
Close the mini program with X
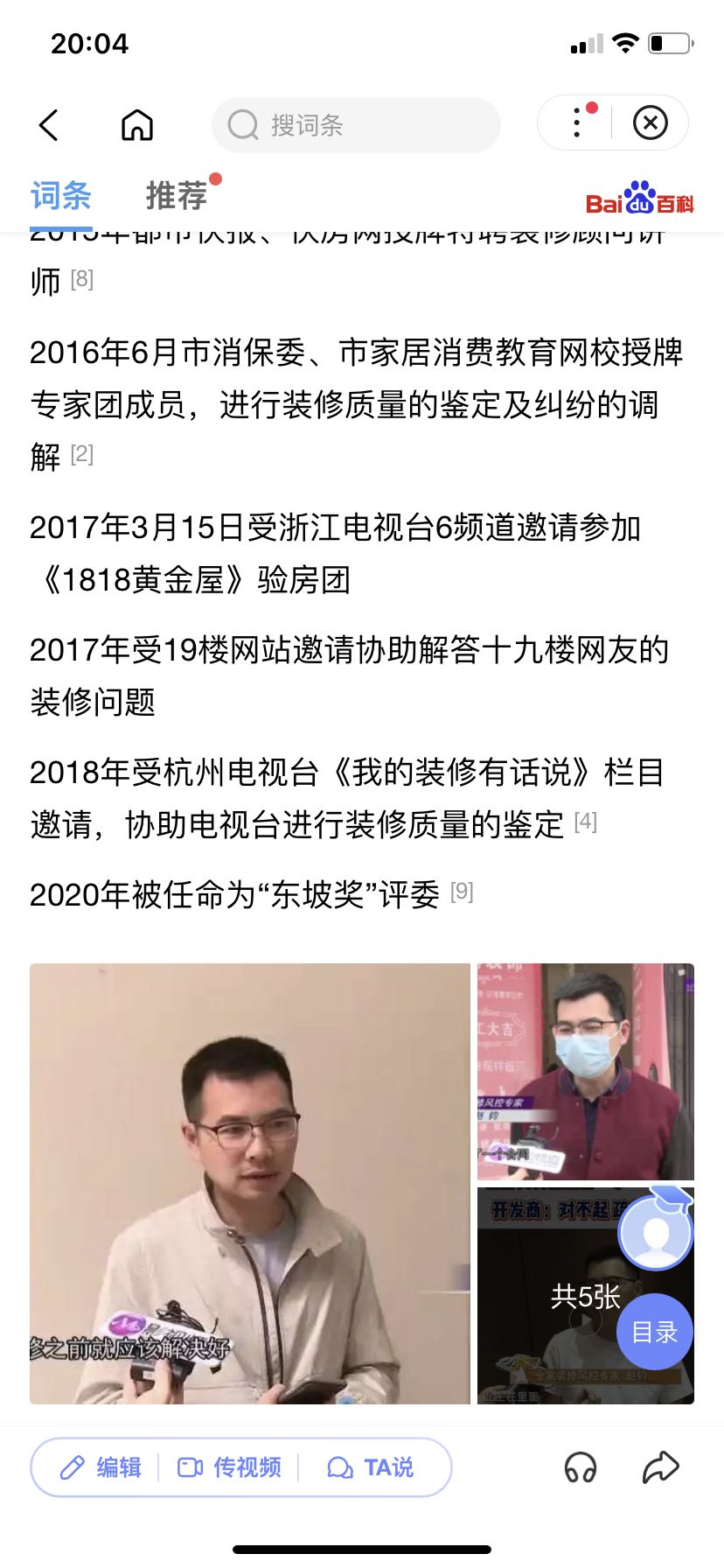coord(650,123)
